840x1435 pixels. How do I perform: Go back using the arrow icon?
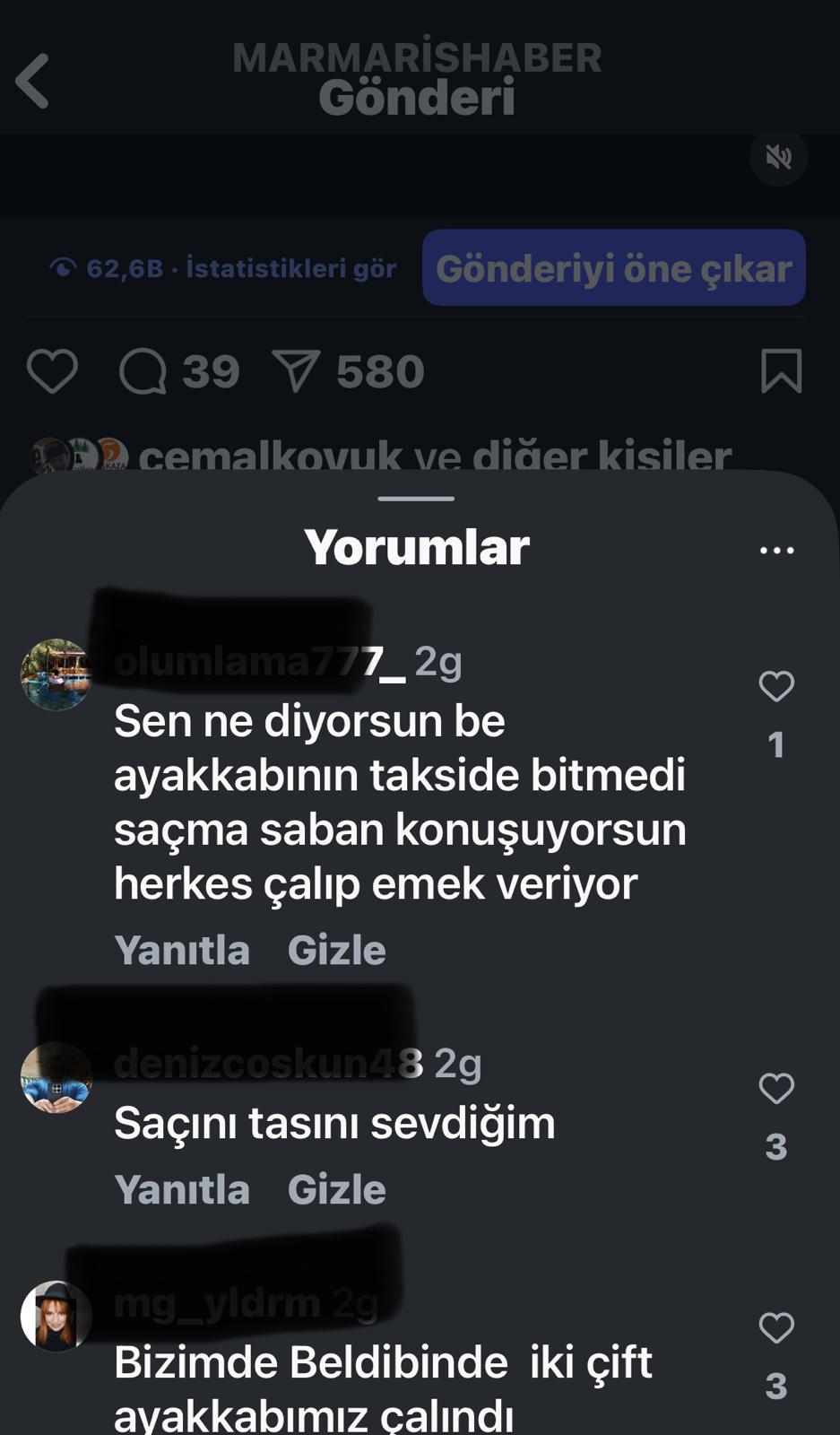[x=33, y=81]
